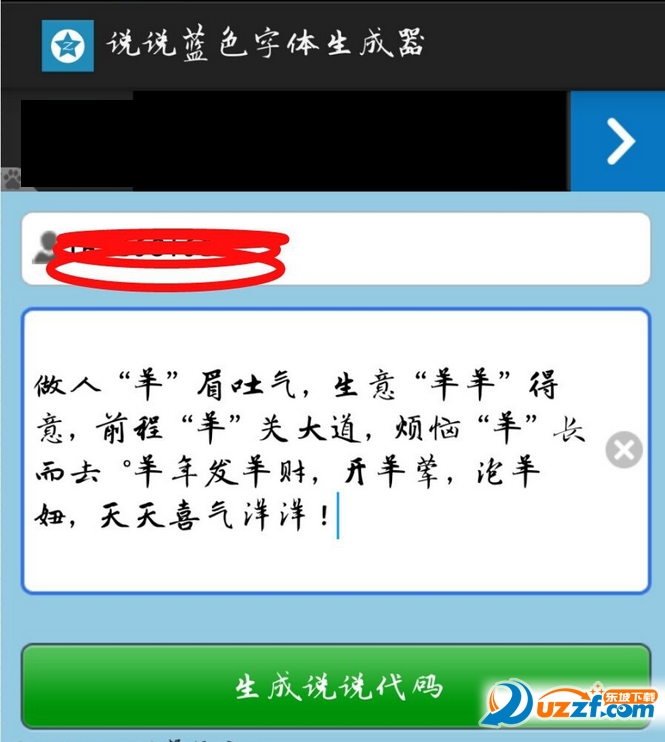Edit the blessing message text box
This screenshot has height=742, width=665.
pos(310,450)
